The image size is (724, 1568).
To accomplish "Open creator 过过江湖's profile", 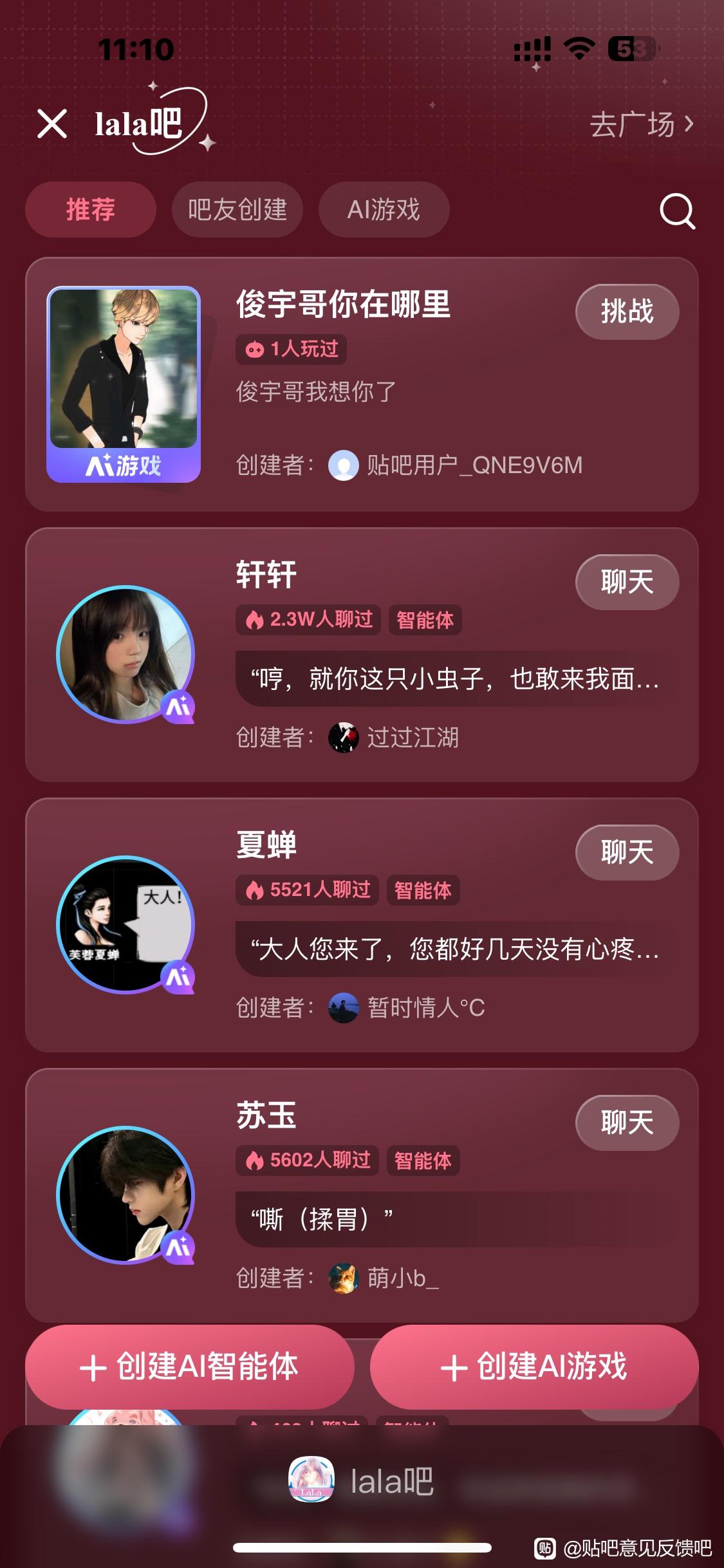I will tap(412, 738).
